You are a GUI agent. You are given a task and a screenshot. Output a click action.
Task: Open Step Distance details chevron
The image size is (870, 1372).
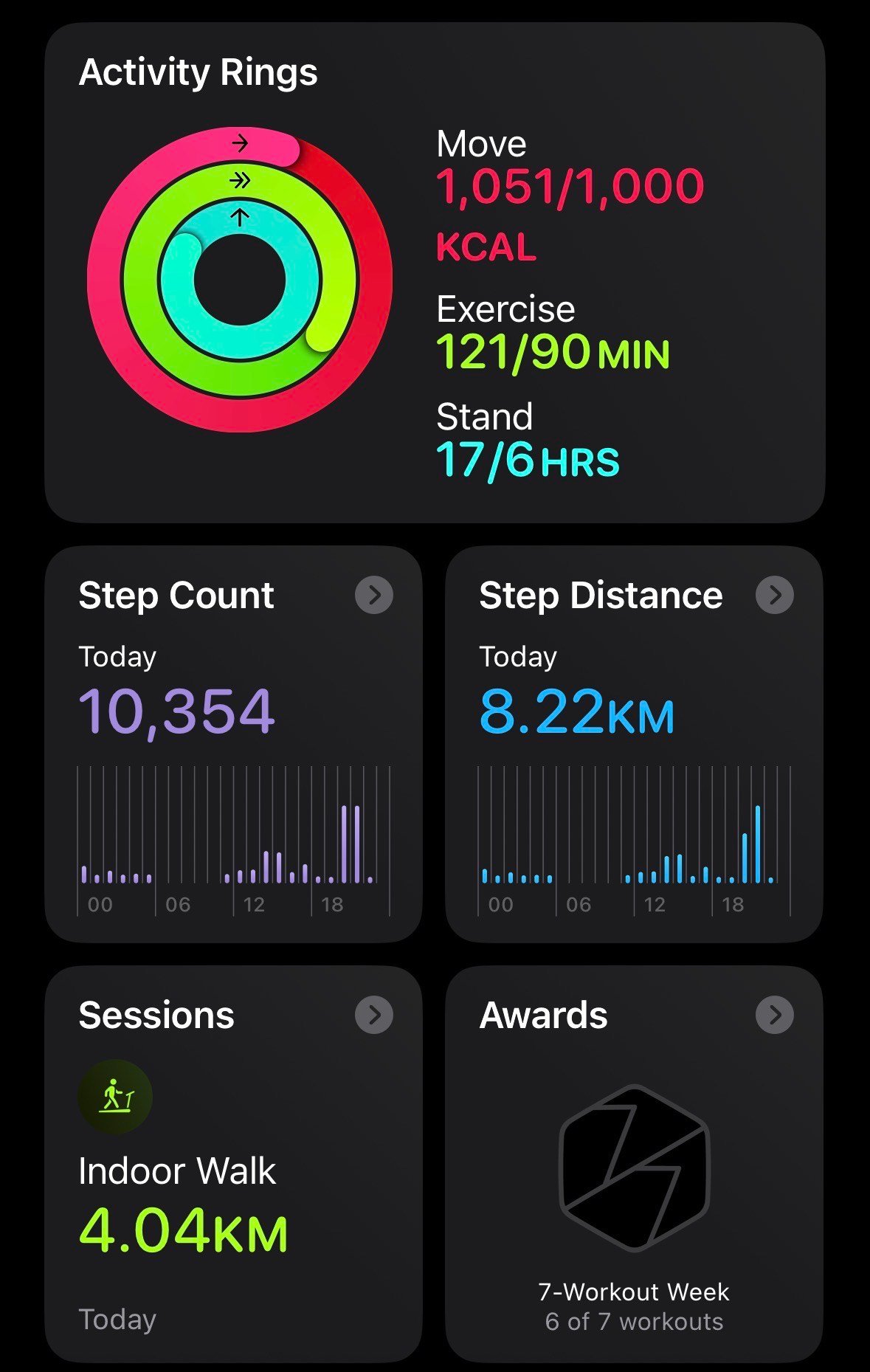(x=774, y=595)
